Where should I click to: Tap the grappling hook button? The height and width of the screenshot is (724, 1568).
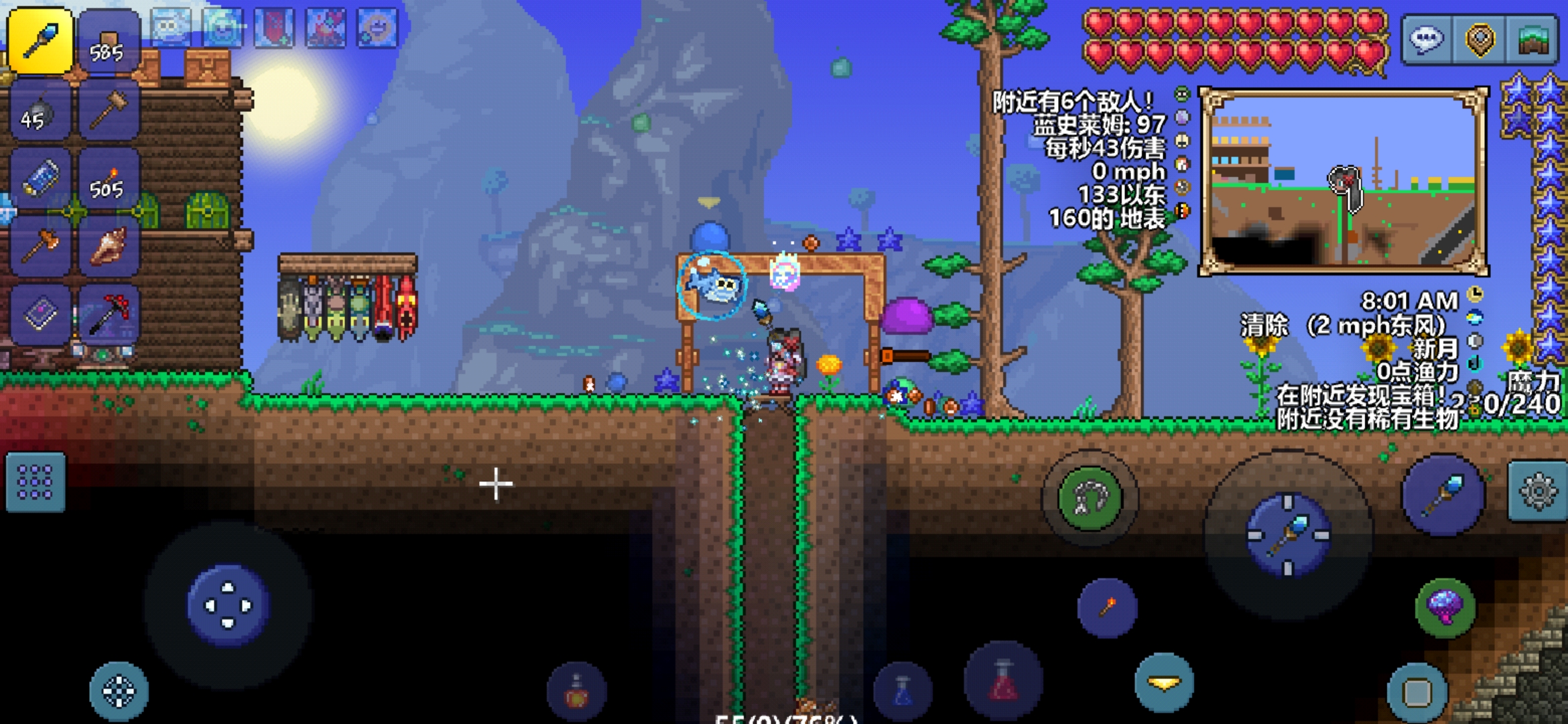[1090, 497]
